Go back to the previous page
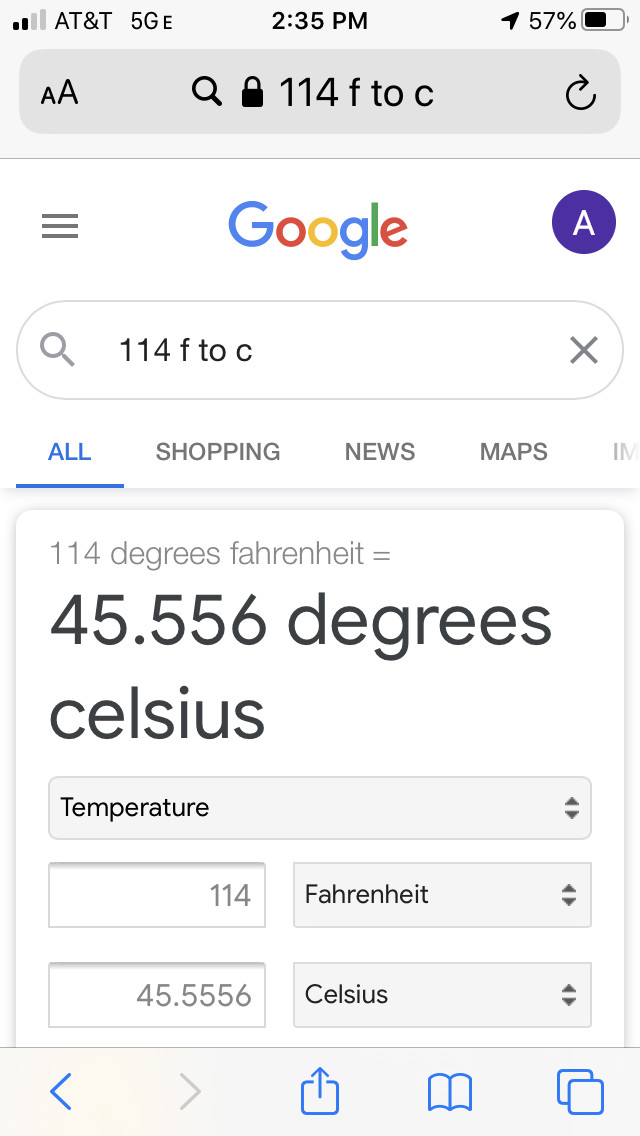Image resolution: width=640 pixels, height=1136 pixels. point(61,1092)
